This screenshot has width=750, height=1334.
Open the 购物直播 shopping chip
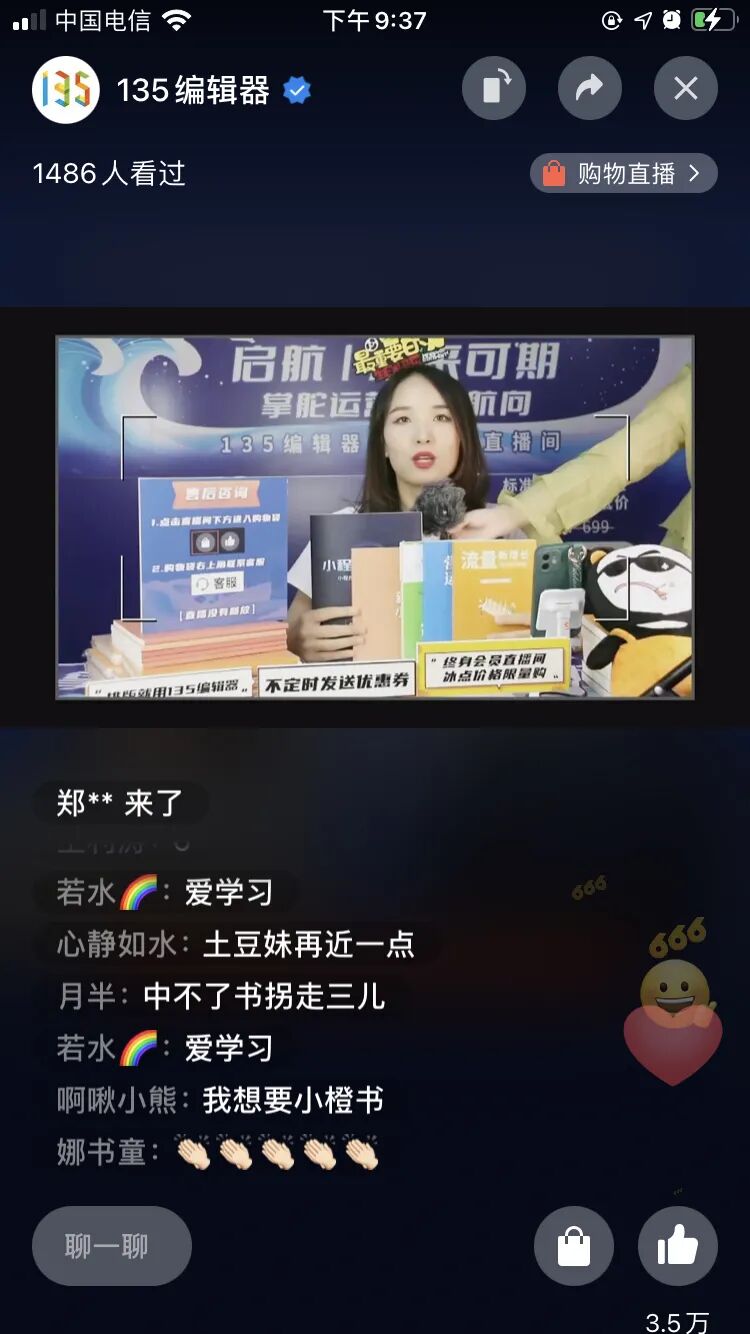(623, 174)
